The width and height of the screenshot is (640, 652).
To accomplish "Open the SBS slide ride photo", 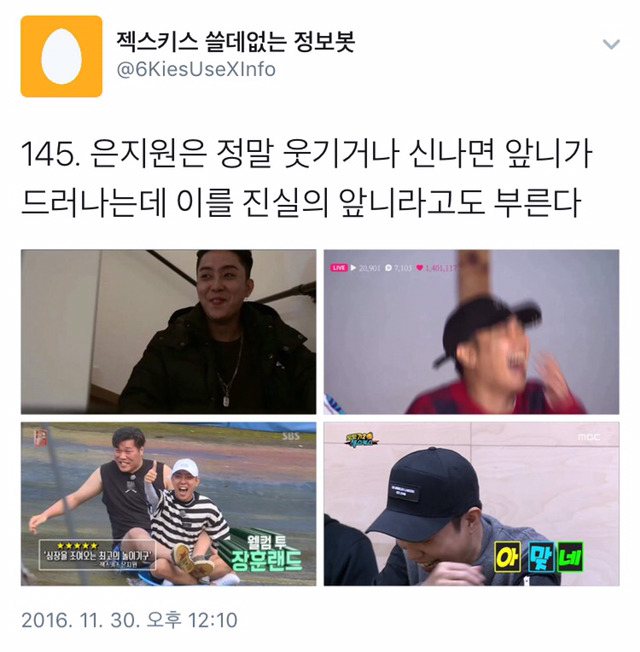I will pyautogui.click(x=168, y=503).
